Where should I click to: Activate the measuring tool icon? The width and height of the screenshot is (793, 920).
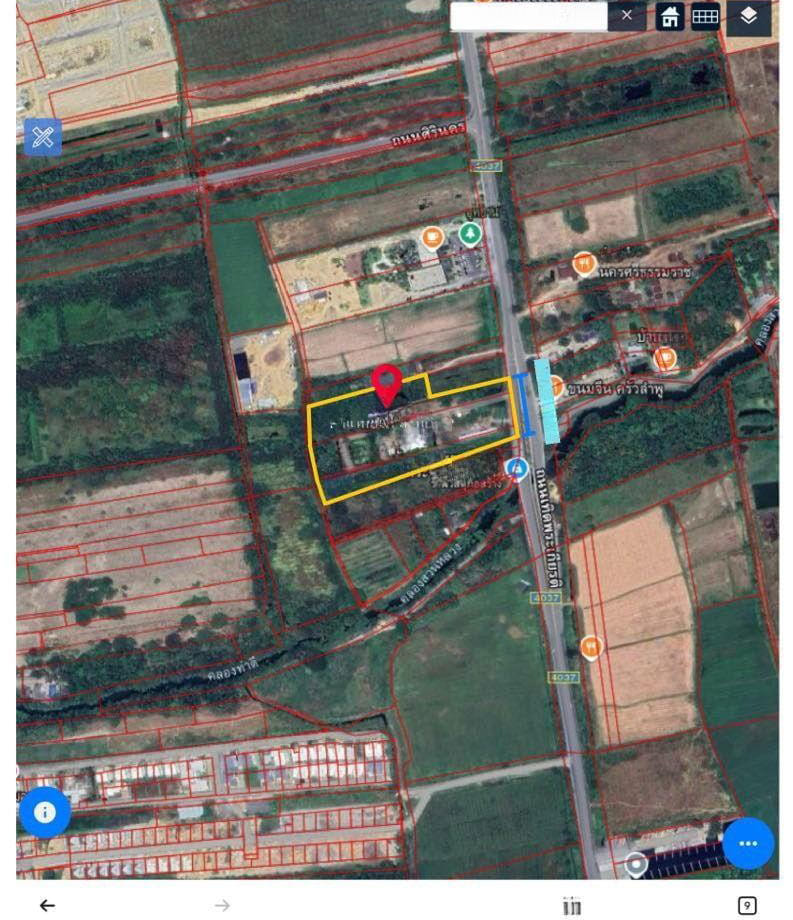(x=43, y=137)
